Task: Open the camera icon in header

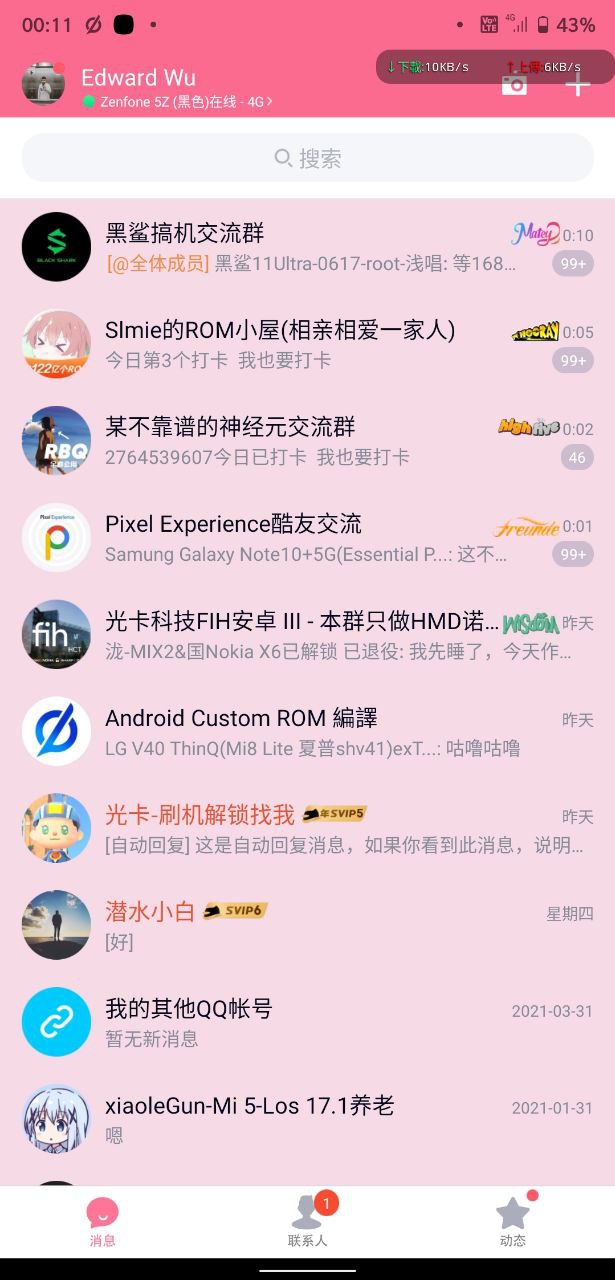Action: click(x=514, y=85)
